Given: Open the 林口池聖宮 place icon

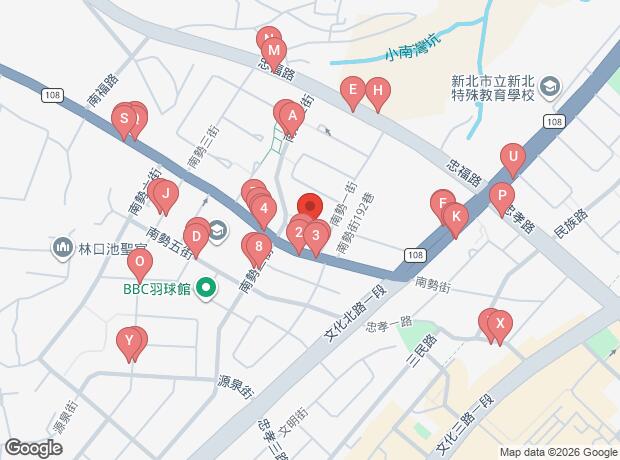Looking at the screenshot, I should (62, 247).
